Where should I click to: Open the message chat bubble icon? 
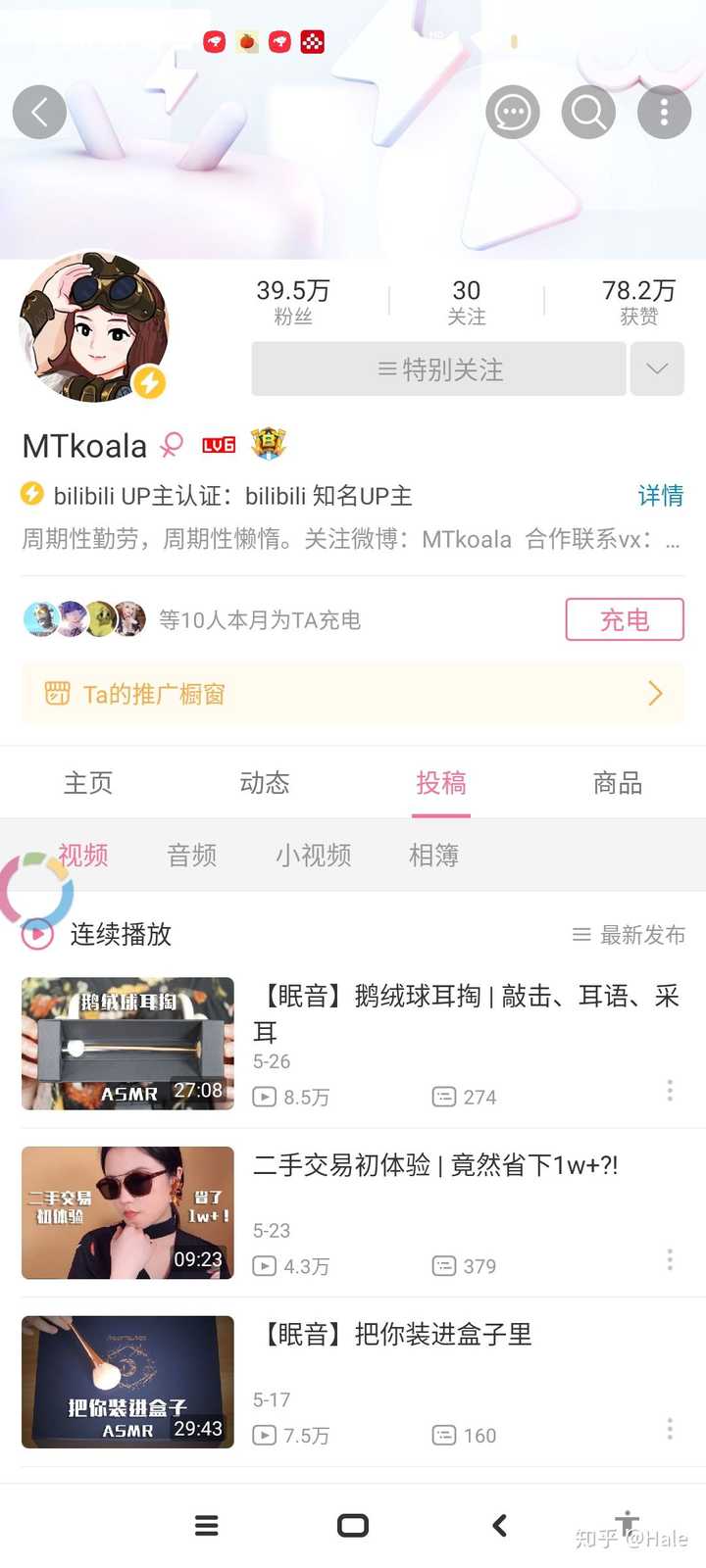click(x=513, y=112)
